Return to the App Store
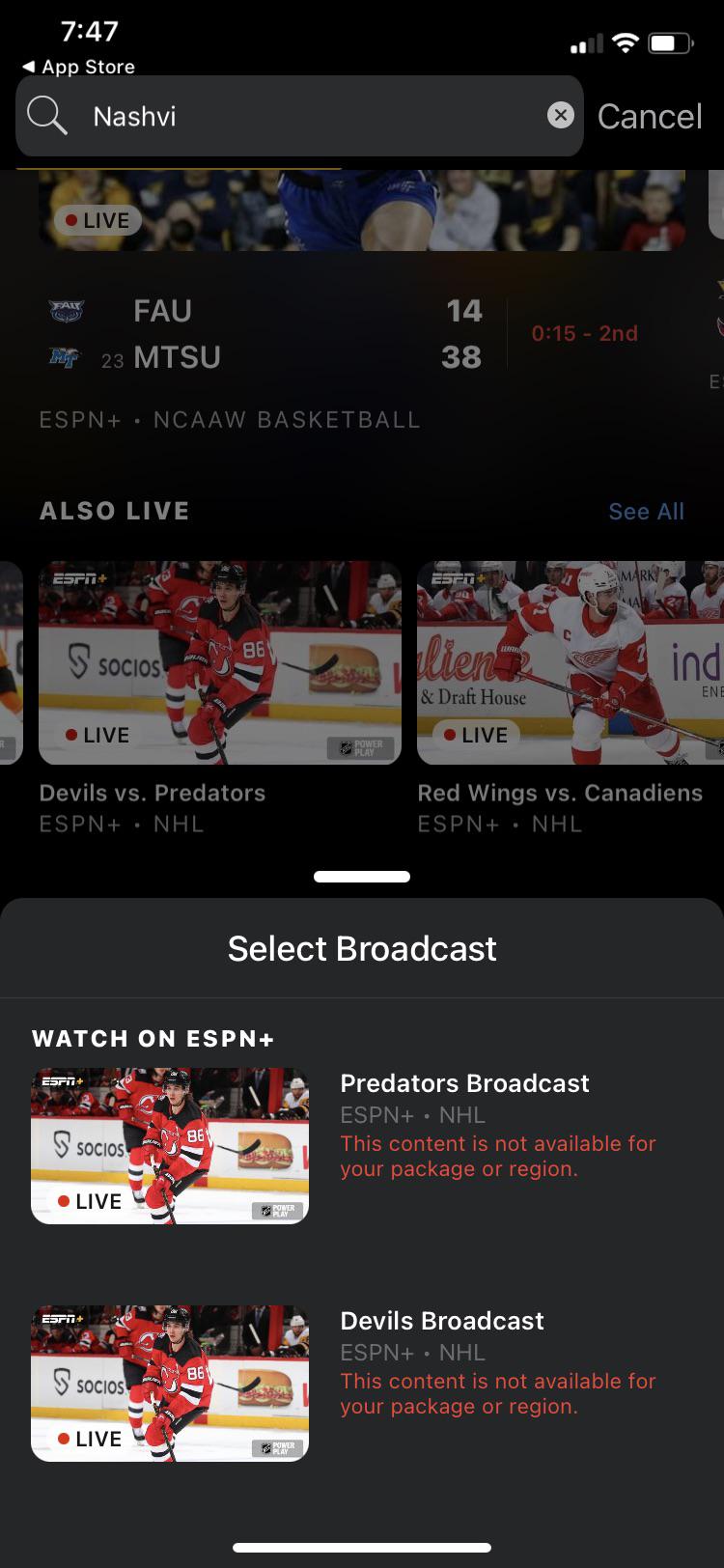 [x=78, y=67]
